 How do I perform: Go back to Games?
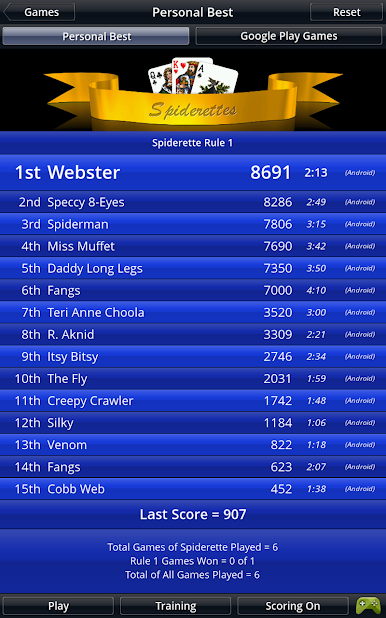(x=39, y=12)
